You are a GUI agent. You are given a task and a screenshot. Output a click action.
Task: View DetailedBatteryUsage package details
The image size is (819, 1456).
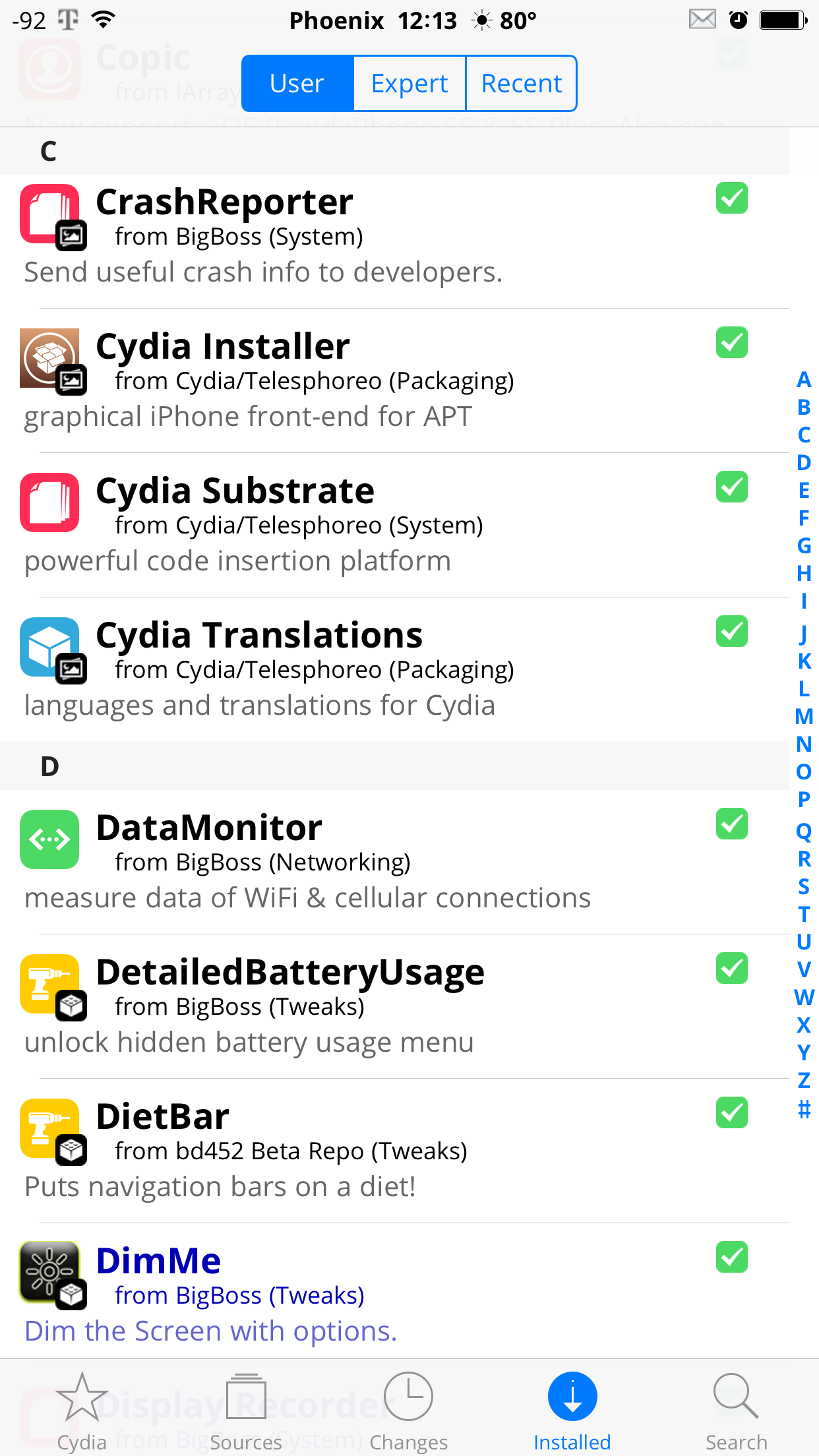(x=394, y=1006)
